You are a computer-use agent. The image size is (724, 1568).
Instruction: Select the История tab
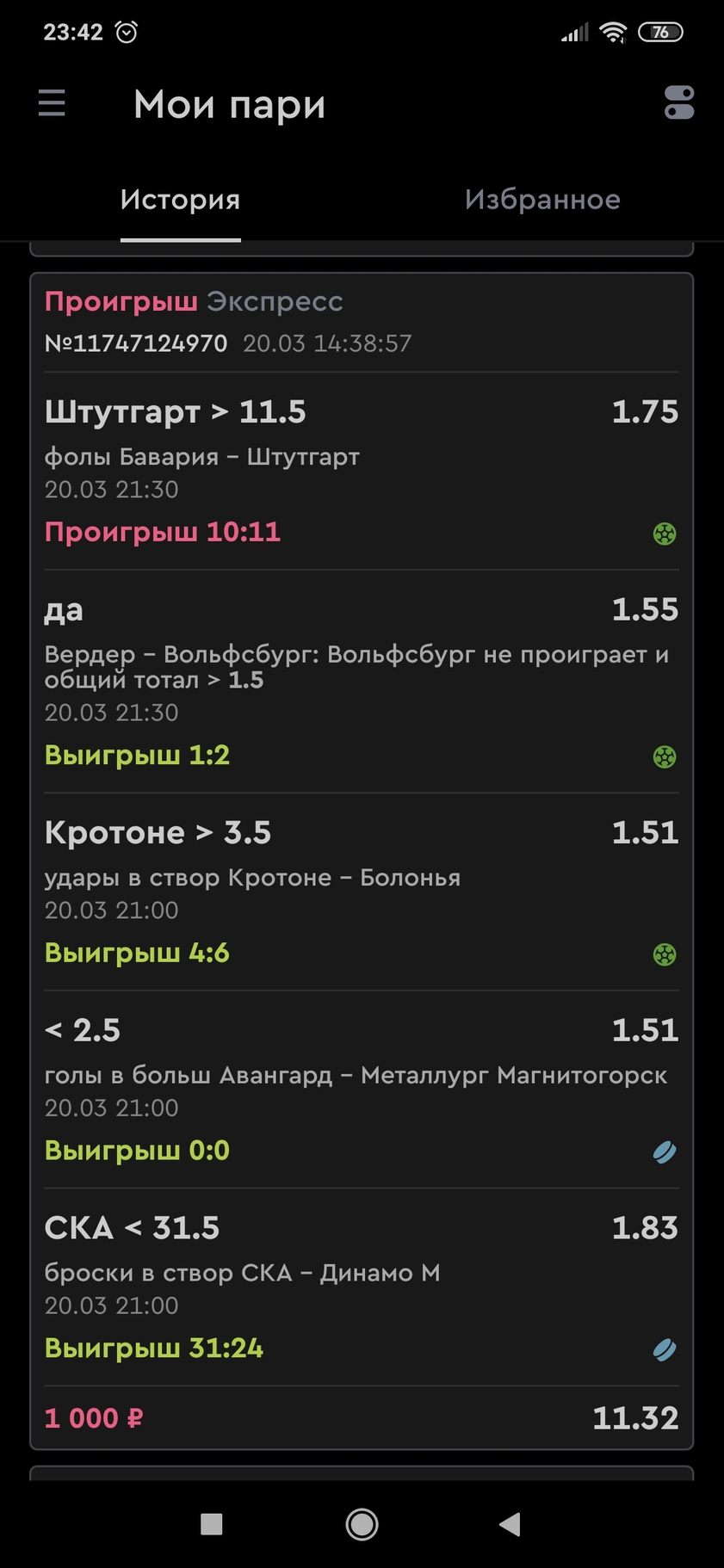coord(180,200)
